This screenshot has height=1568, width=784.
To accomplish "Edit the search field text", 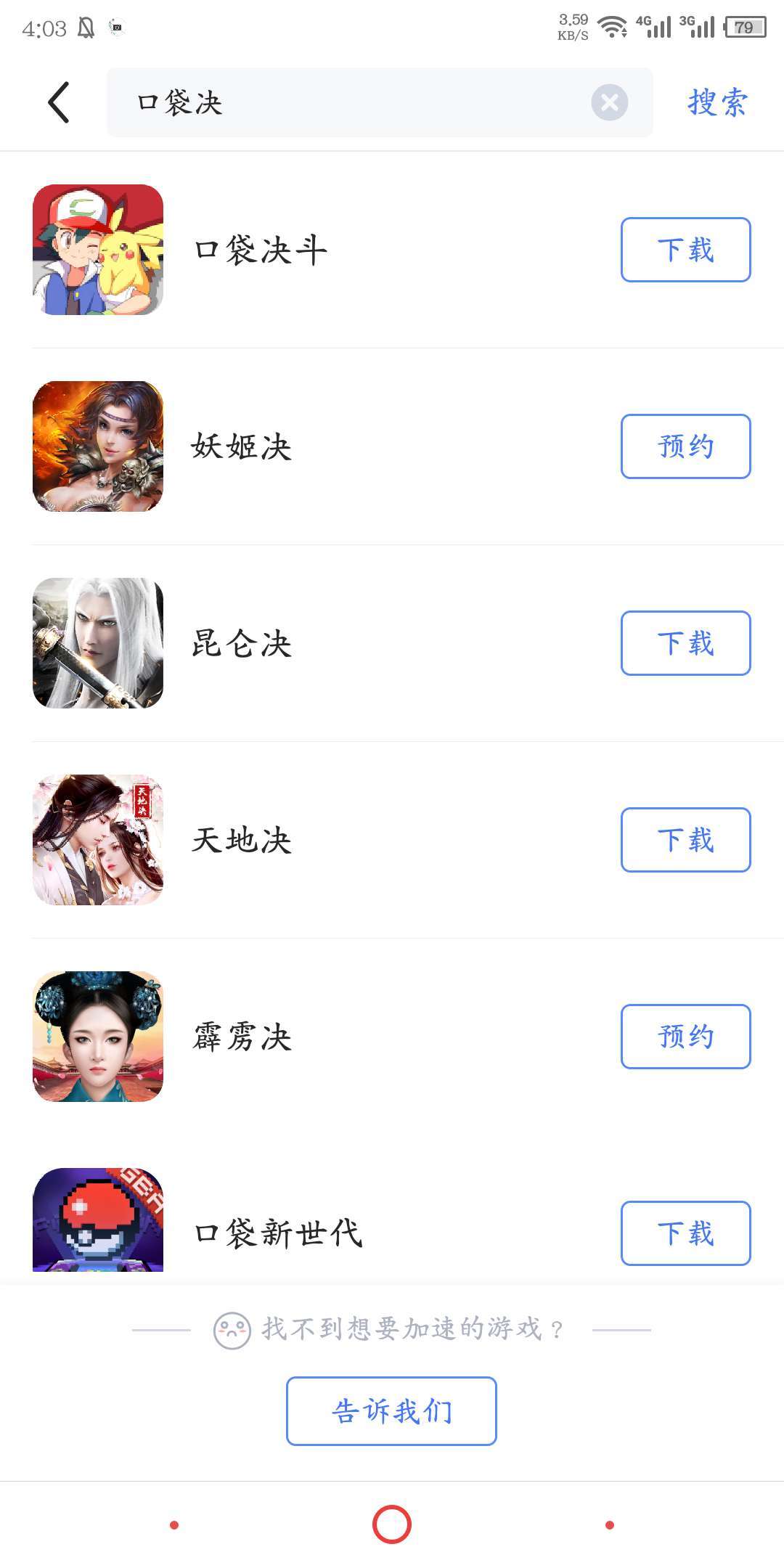I will pyautogui.click(x=348, y=102).
